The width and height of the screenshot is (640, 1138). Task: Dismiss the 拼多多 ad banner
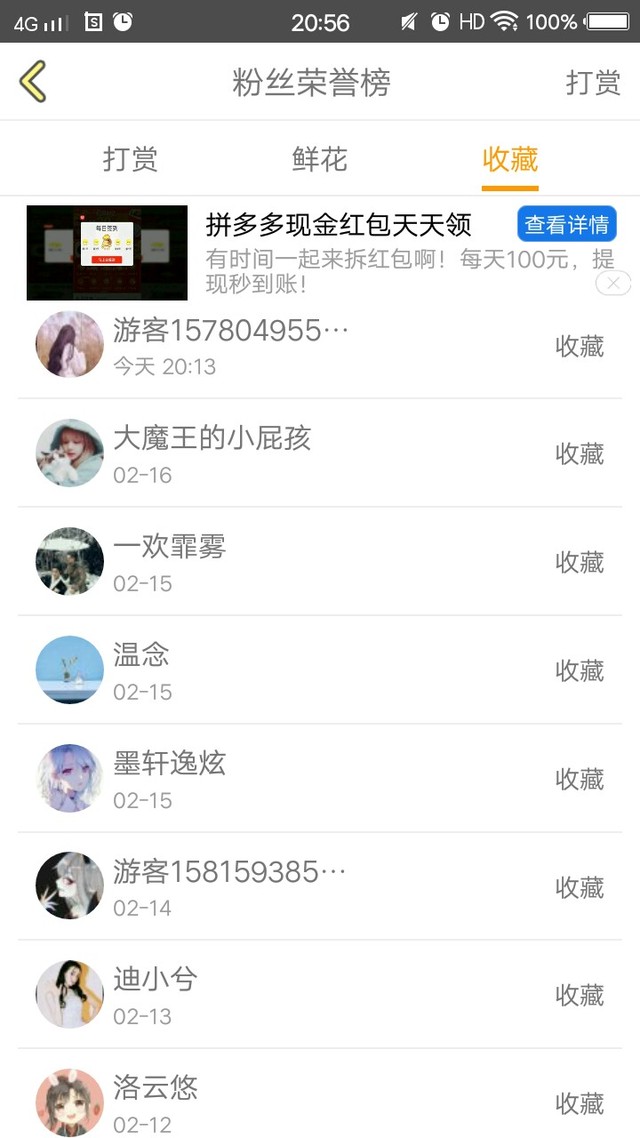613,283
